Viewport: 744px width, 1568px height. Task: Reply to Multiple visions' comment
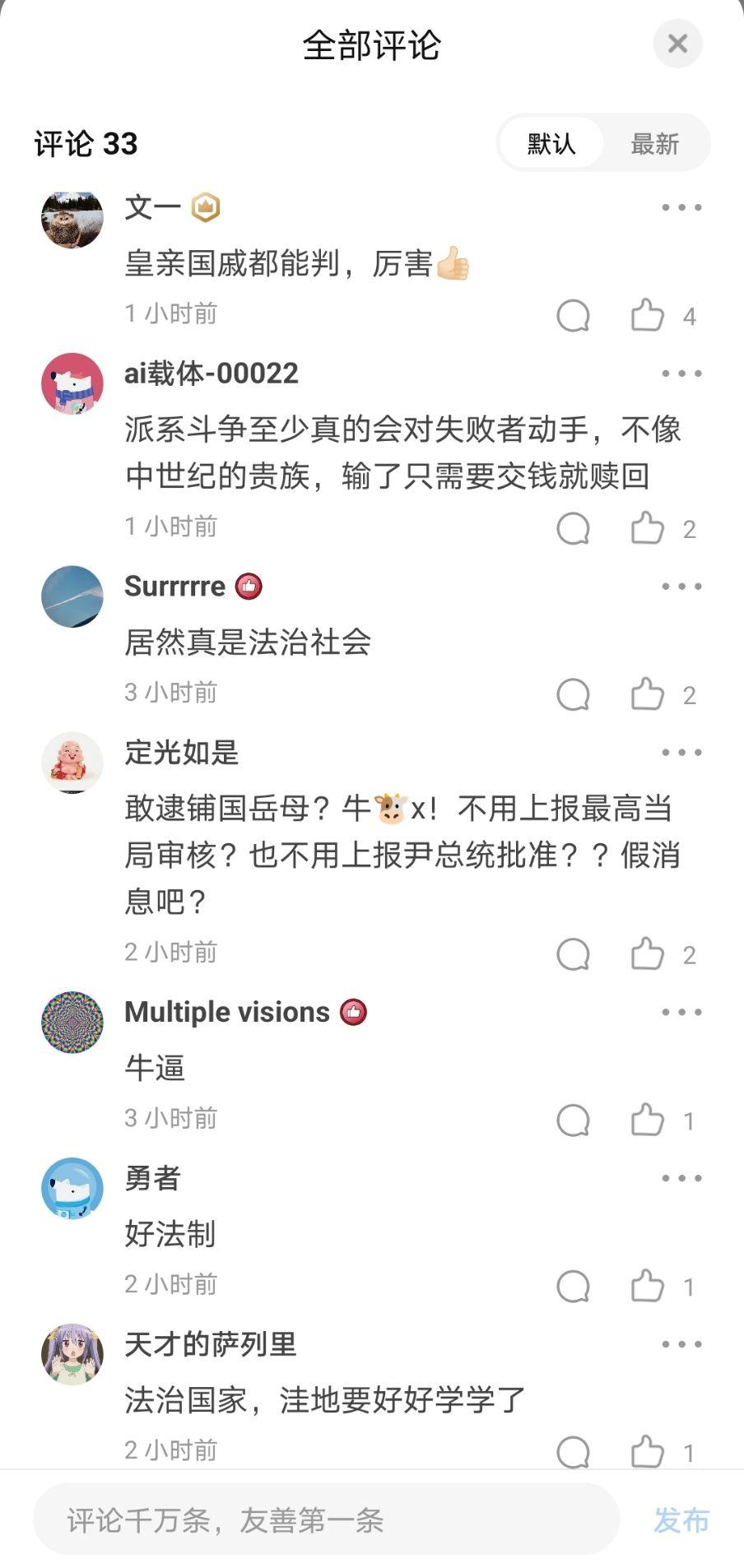[x=573, y=1120]
